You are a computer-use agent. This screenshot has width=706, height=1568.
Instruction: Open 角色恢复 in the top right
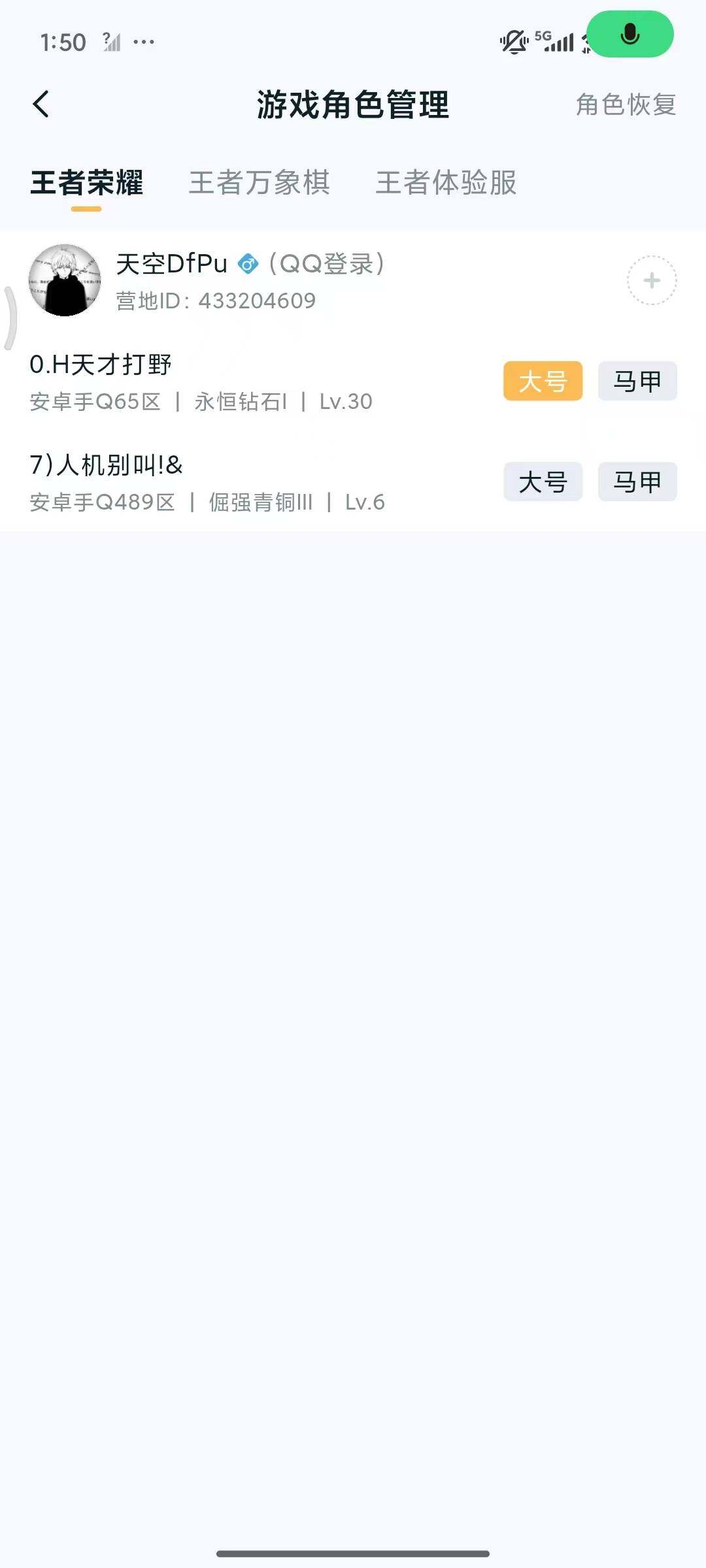[x=626, y=105]
